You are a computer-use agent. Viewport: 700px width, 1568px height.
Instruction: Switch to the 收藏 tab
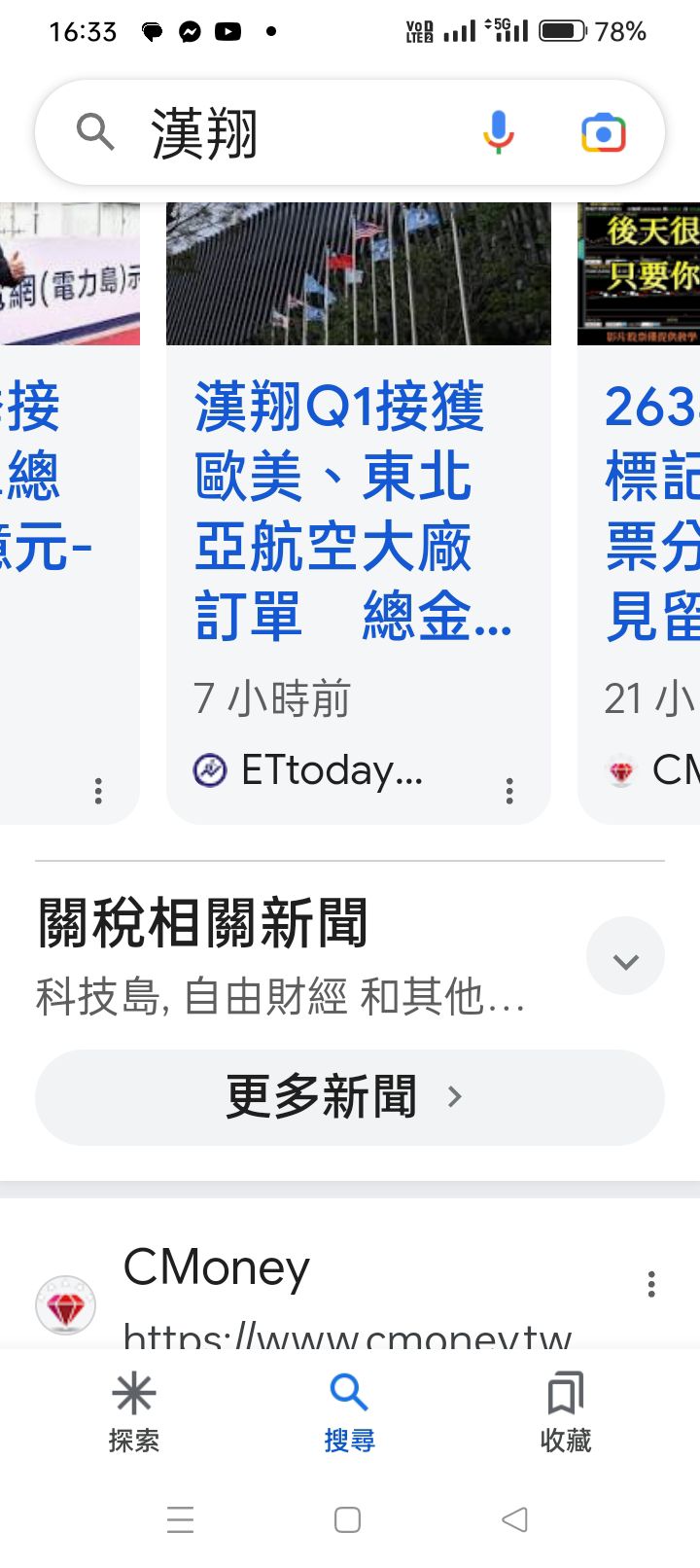(x=565, y=1412)
